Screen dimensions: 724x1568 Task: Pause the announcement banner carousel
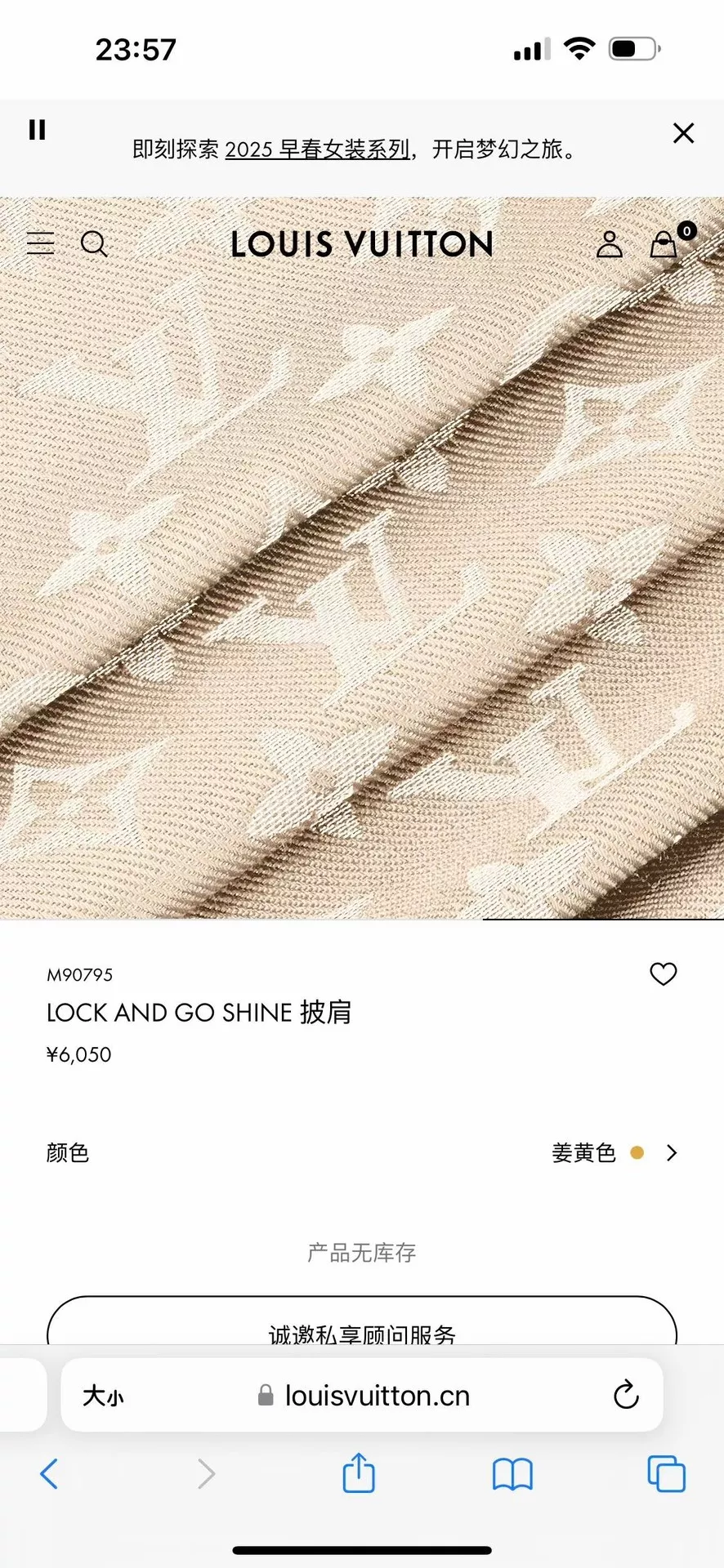[x=37, y=130]
